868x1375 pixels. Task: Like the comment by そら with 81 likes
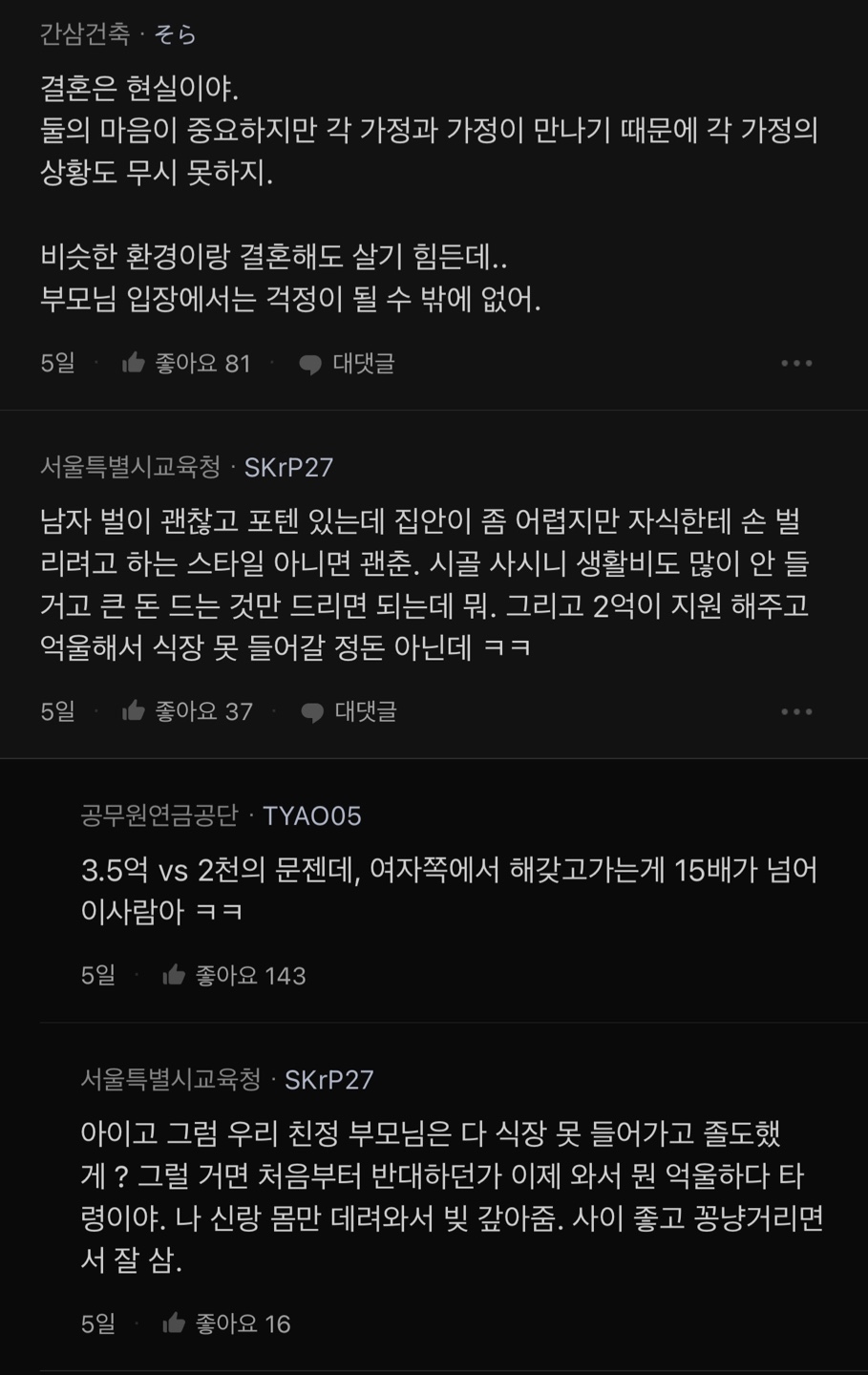[135, 363]
